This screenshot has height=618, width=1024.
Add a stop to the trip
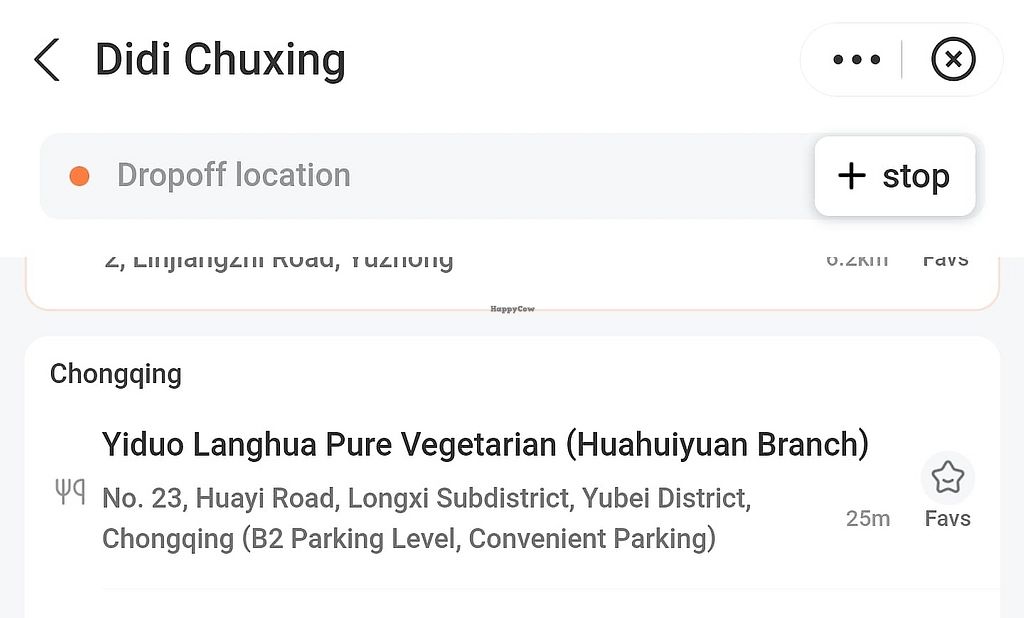(895, 176)
